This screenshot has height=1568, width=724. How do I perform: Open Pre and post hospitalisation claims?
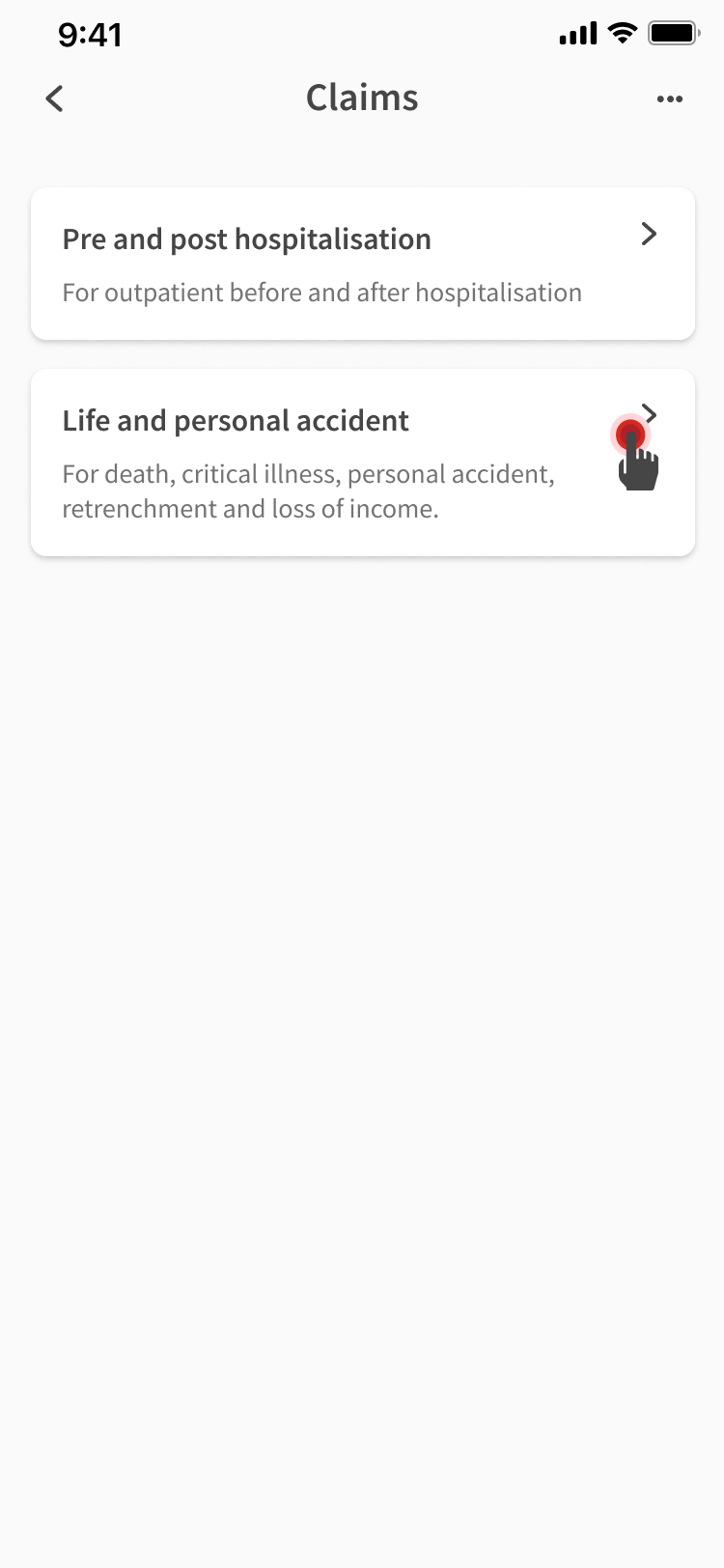[x=362, y=264]
